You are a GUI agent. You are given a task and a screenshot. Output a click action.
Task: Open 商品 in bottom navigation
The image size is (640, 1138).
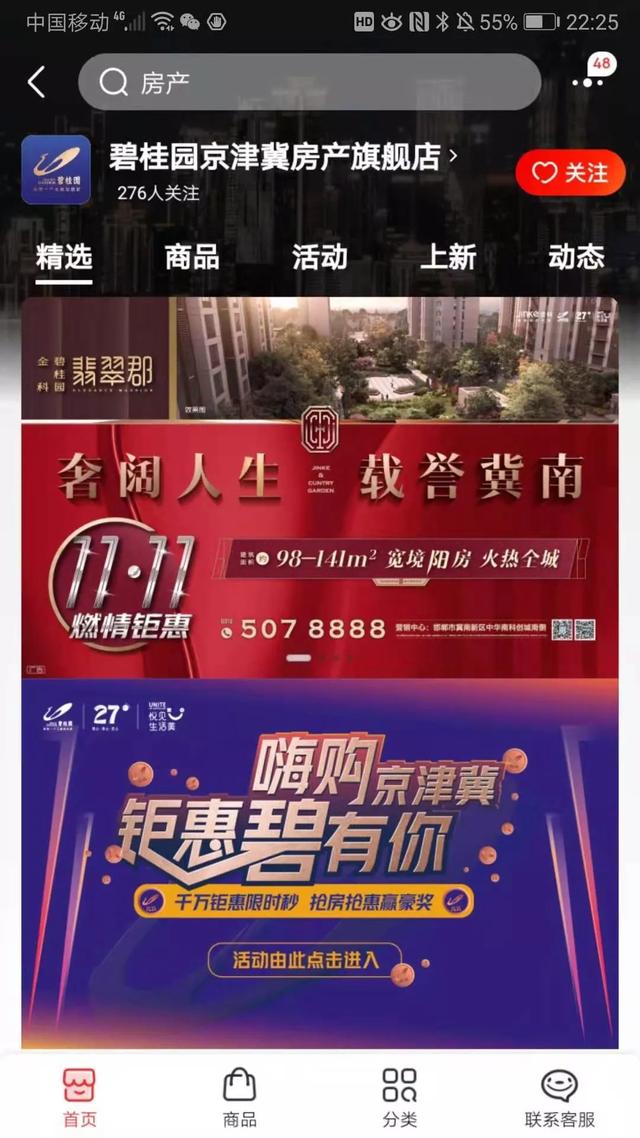pyautogui.click(x=240, y=1096)
